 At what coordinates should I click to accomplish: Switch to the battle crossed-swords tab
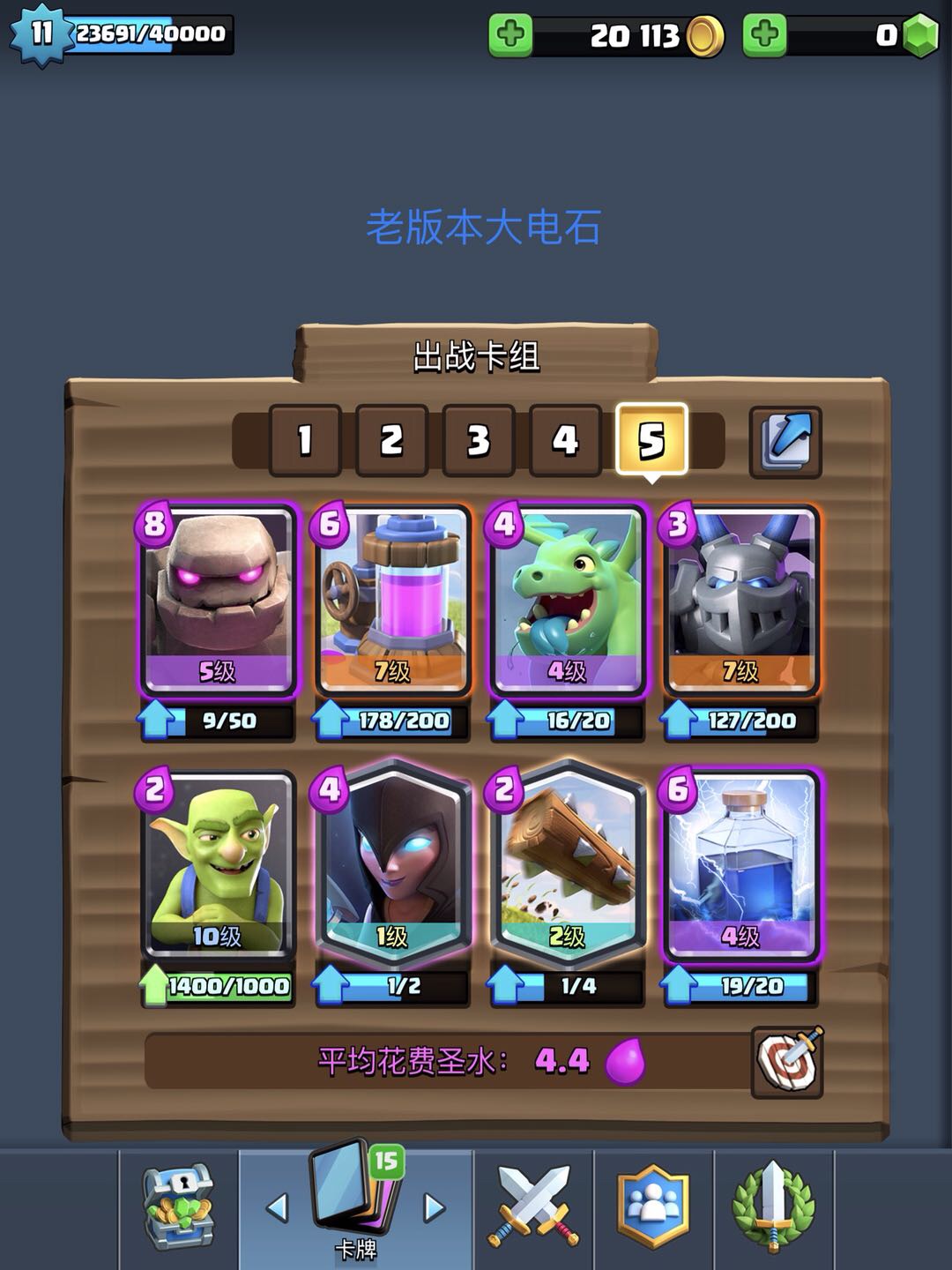coord(534,1207)
